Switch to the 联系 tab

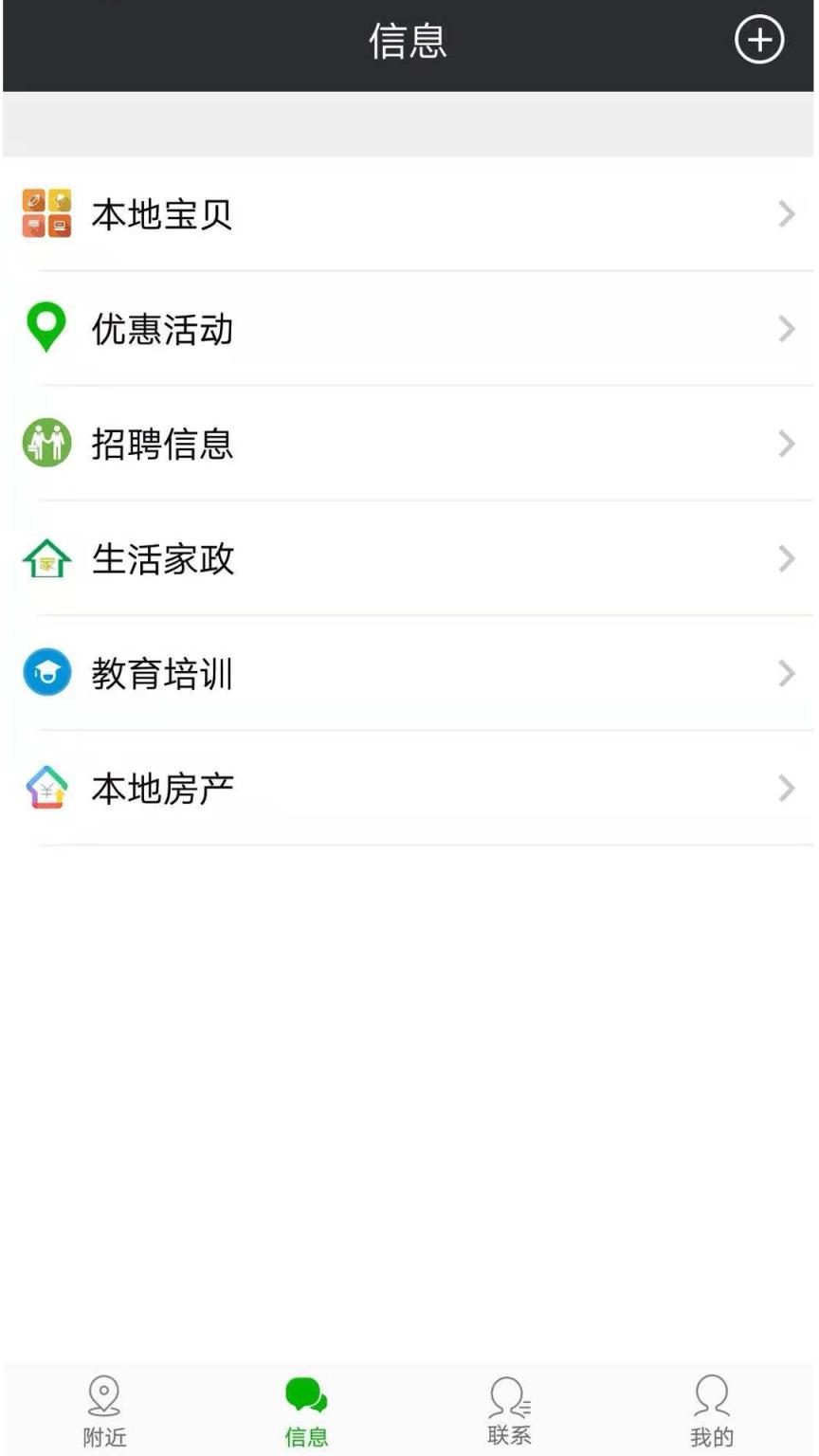509,1410
